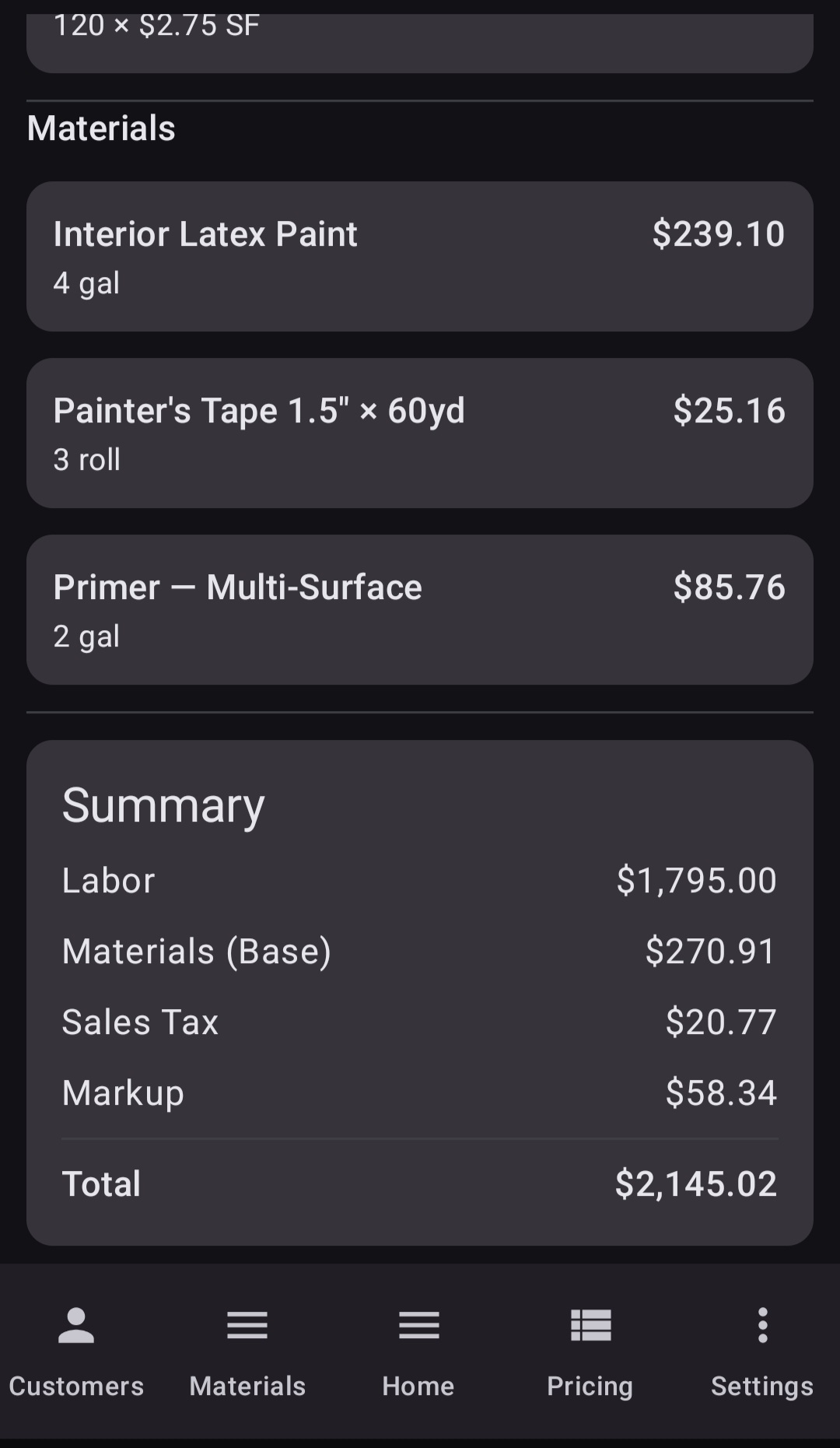Select the Painter's Tape line item

[x=420, y=432]
